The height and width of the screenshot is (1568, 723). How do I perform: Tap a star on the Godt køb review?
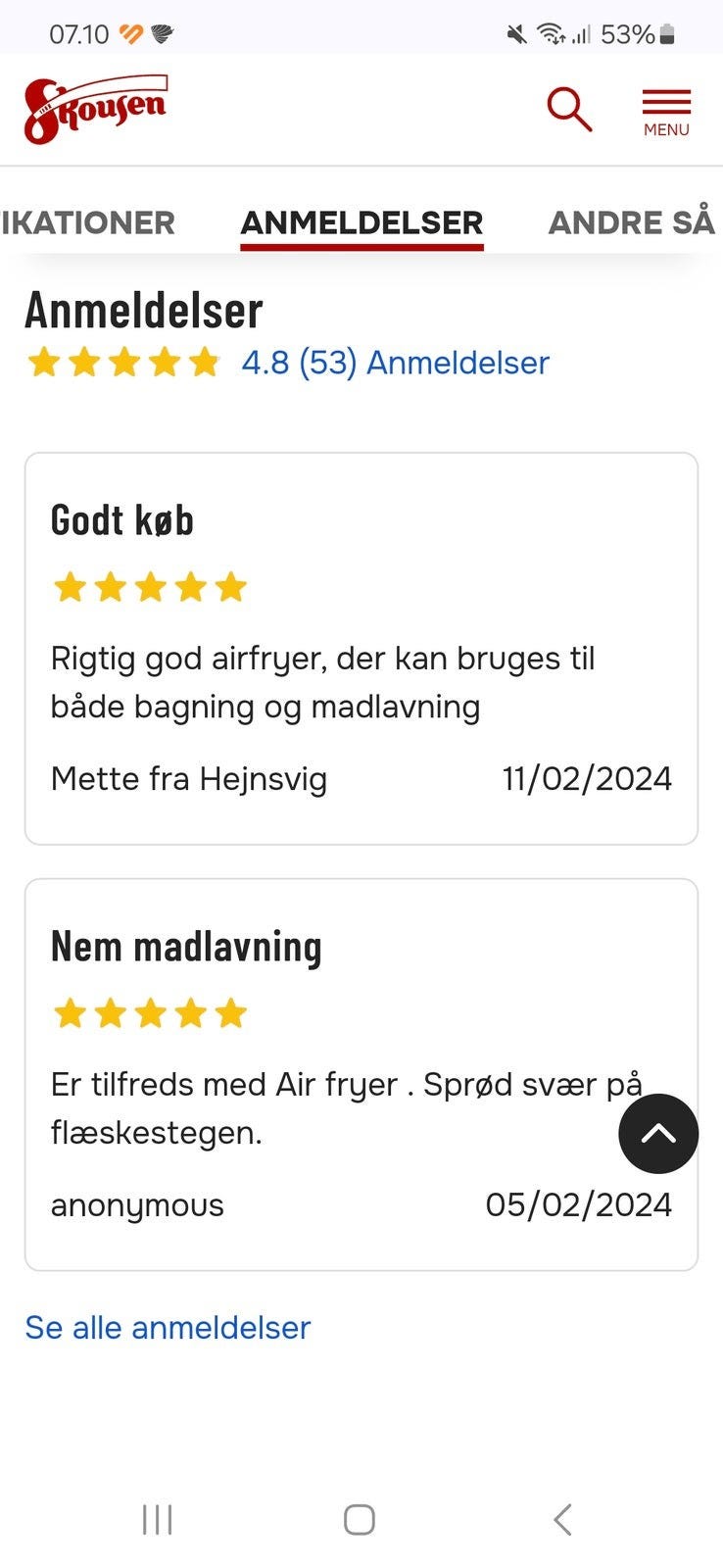(70, 587)
